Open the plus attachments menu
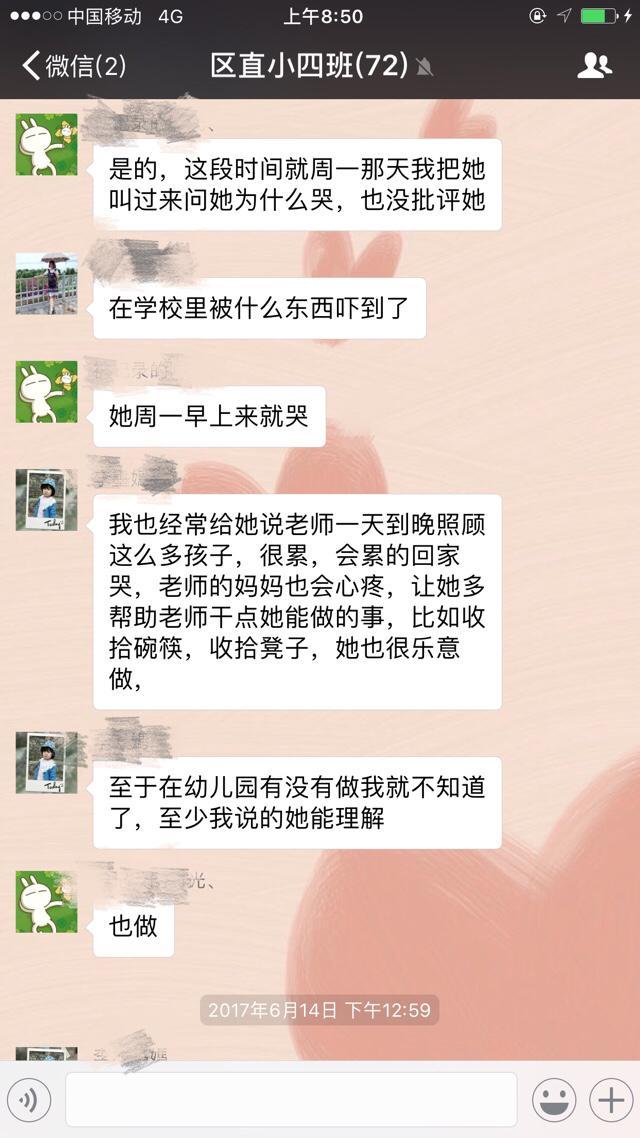The width and height of the screenshot is (640, 1138). (611, 1100)
